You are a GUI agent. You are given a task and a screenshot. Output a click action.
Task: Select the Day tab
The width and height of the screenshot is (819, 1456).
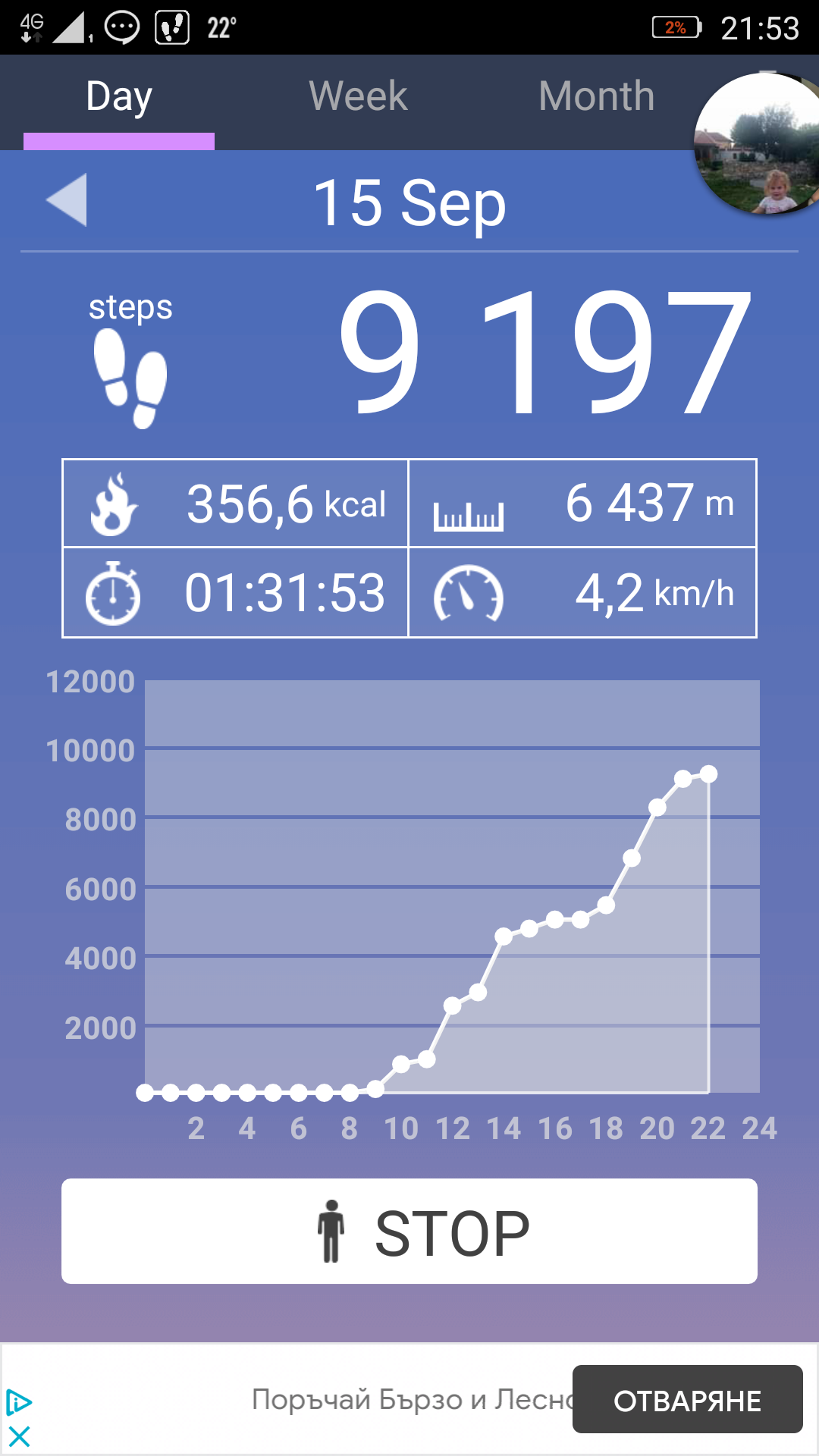tap(119, 96)
